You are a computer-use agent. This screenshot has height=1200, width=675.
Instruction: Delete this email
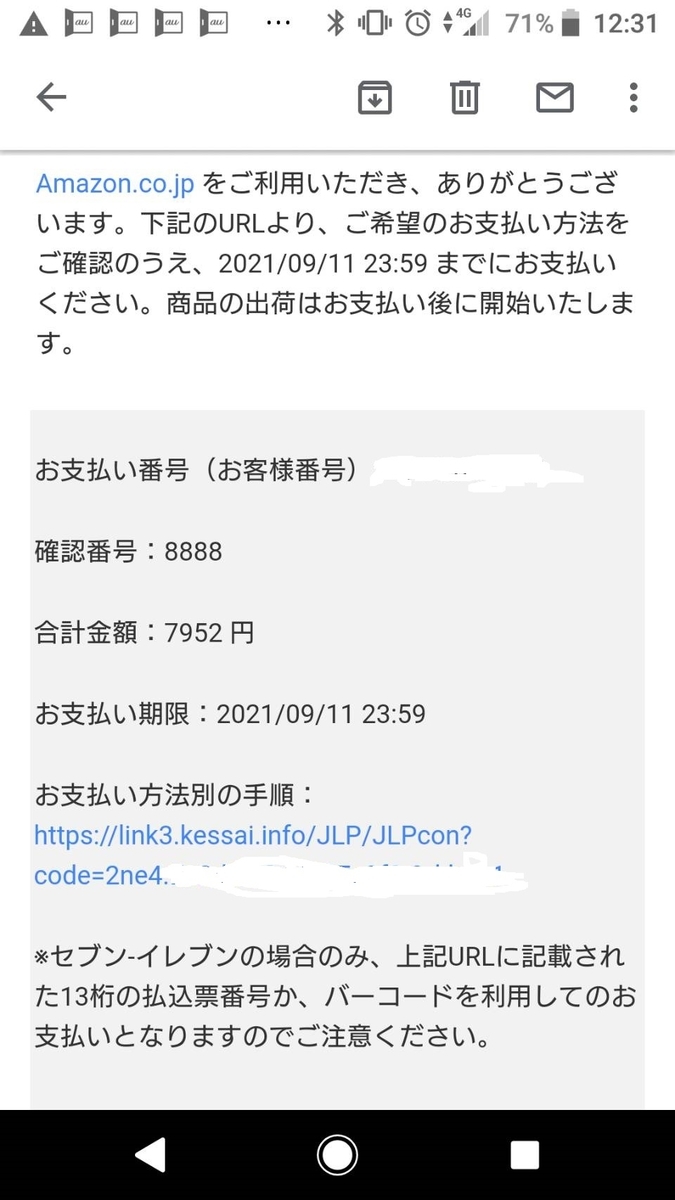[x=465, y=97]
